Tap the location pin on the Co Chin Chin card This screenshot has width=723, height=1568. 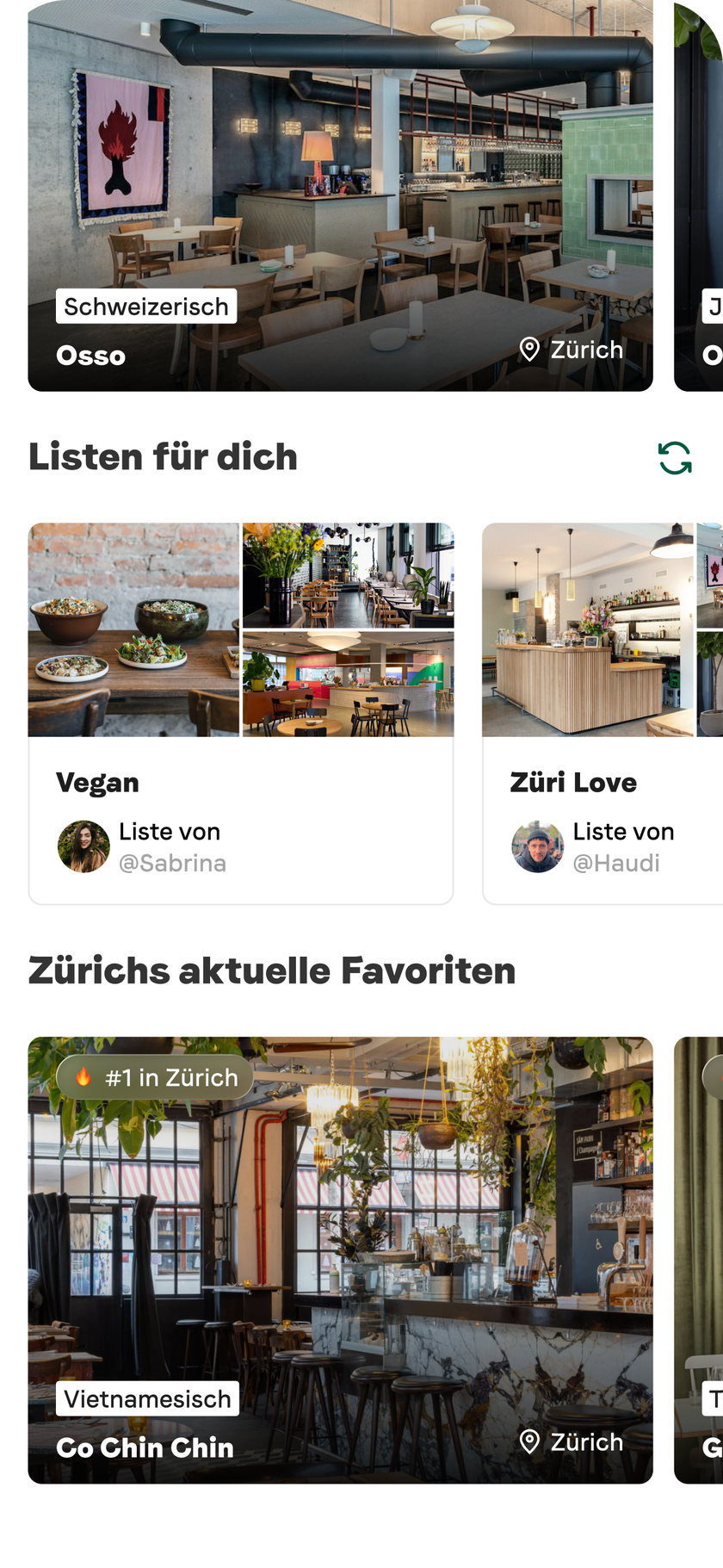(529, 1442)
